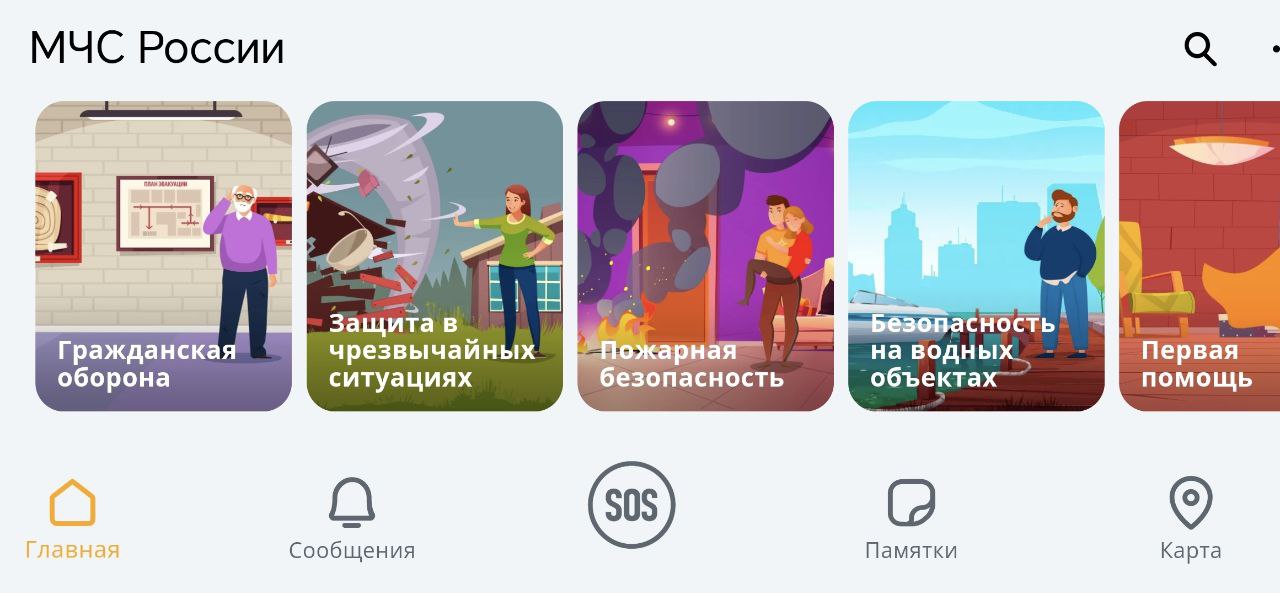Open the Первая помощь card
1280x593 pixels.
(x=1200, y=256)
